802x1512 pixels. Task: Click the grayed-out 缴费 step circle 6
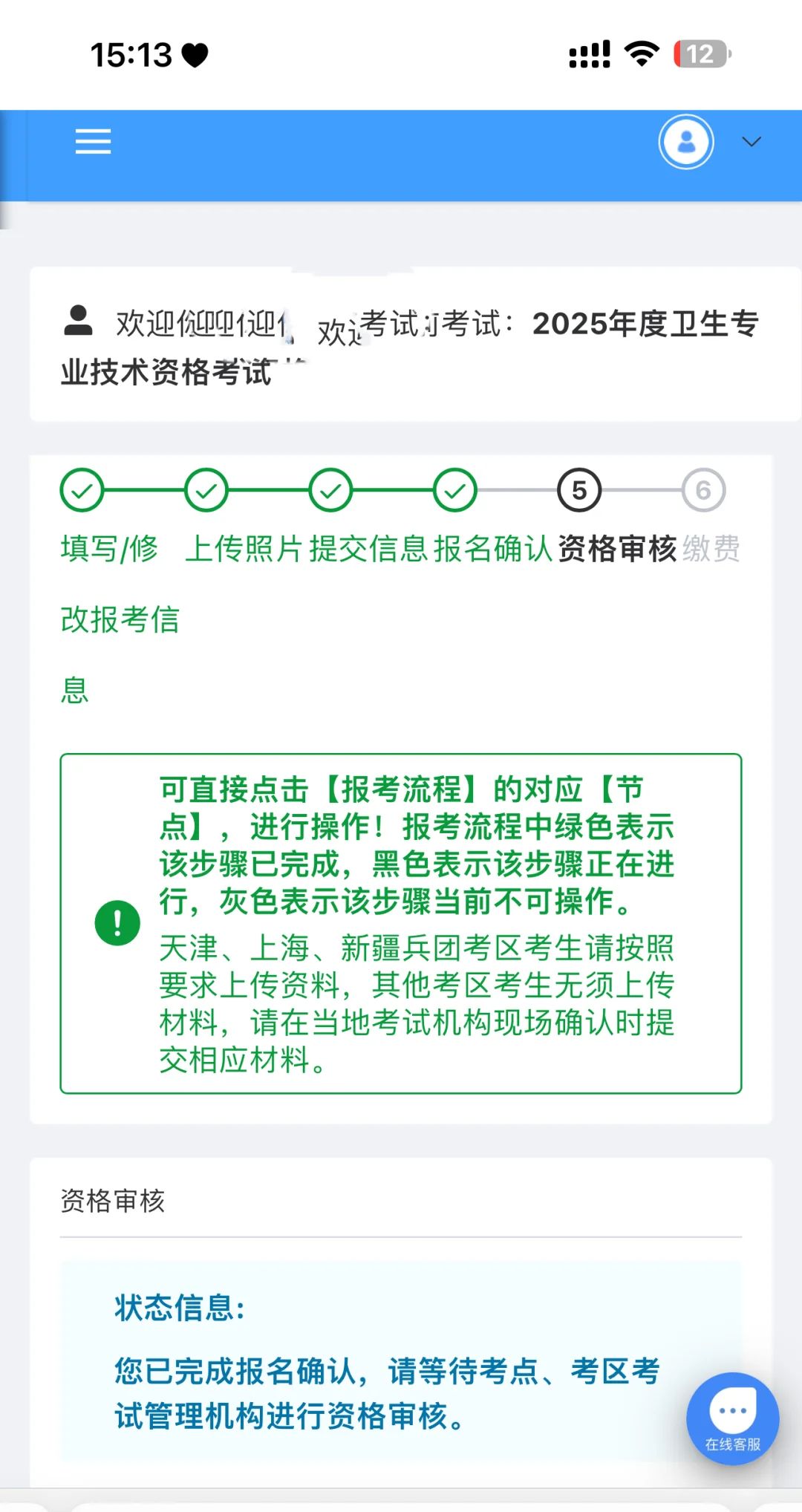tap(702, 489)
